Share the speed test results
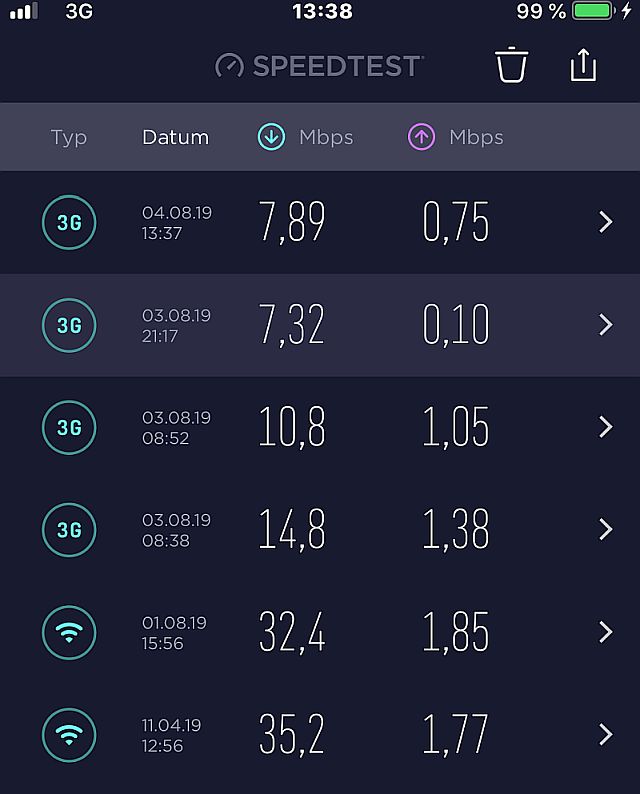Viewport: 640px width, 794px height. 583,66
